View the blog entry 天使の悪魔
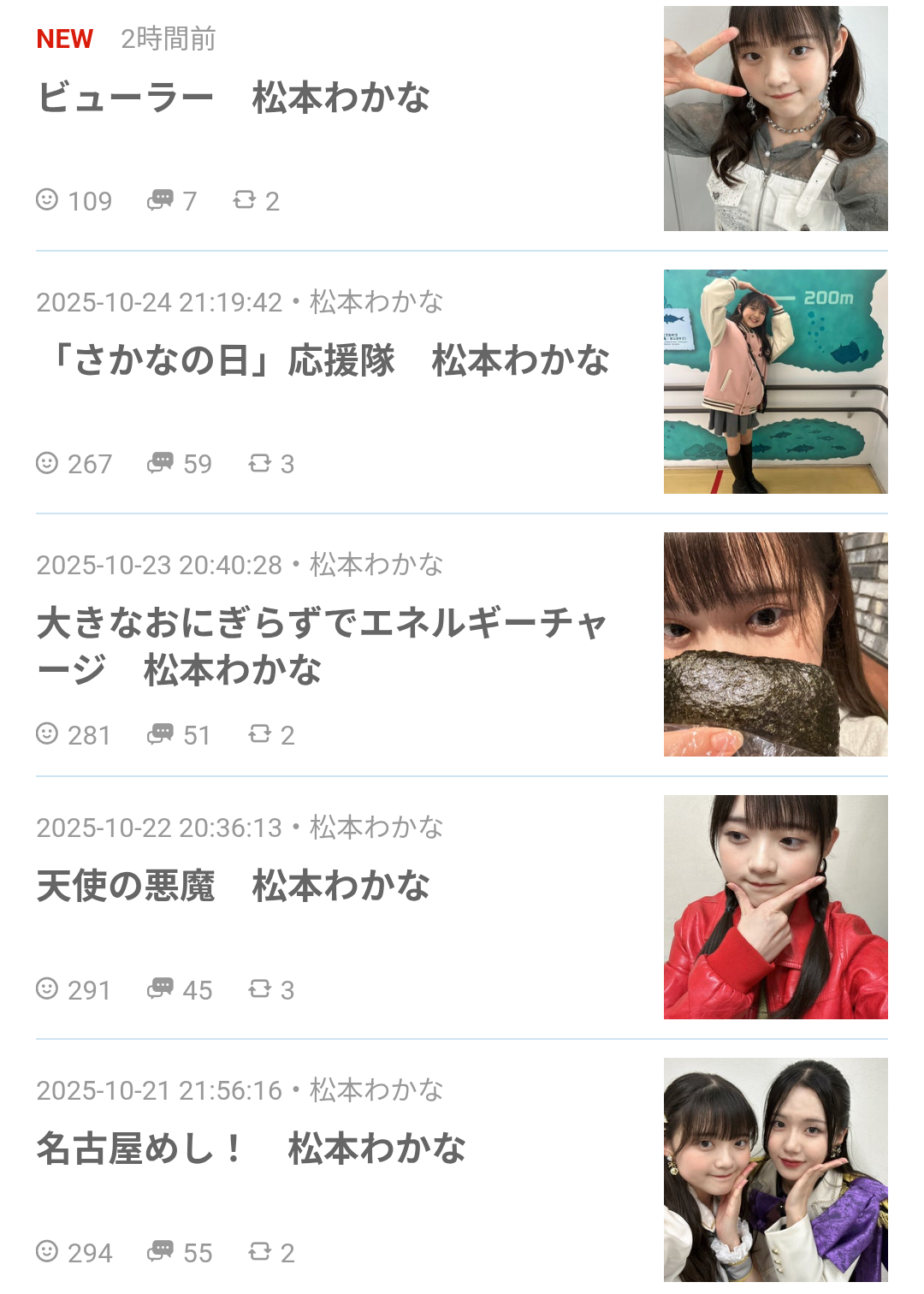The image size is (924, 1294). pyautogui.click(x=234, y=886)
